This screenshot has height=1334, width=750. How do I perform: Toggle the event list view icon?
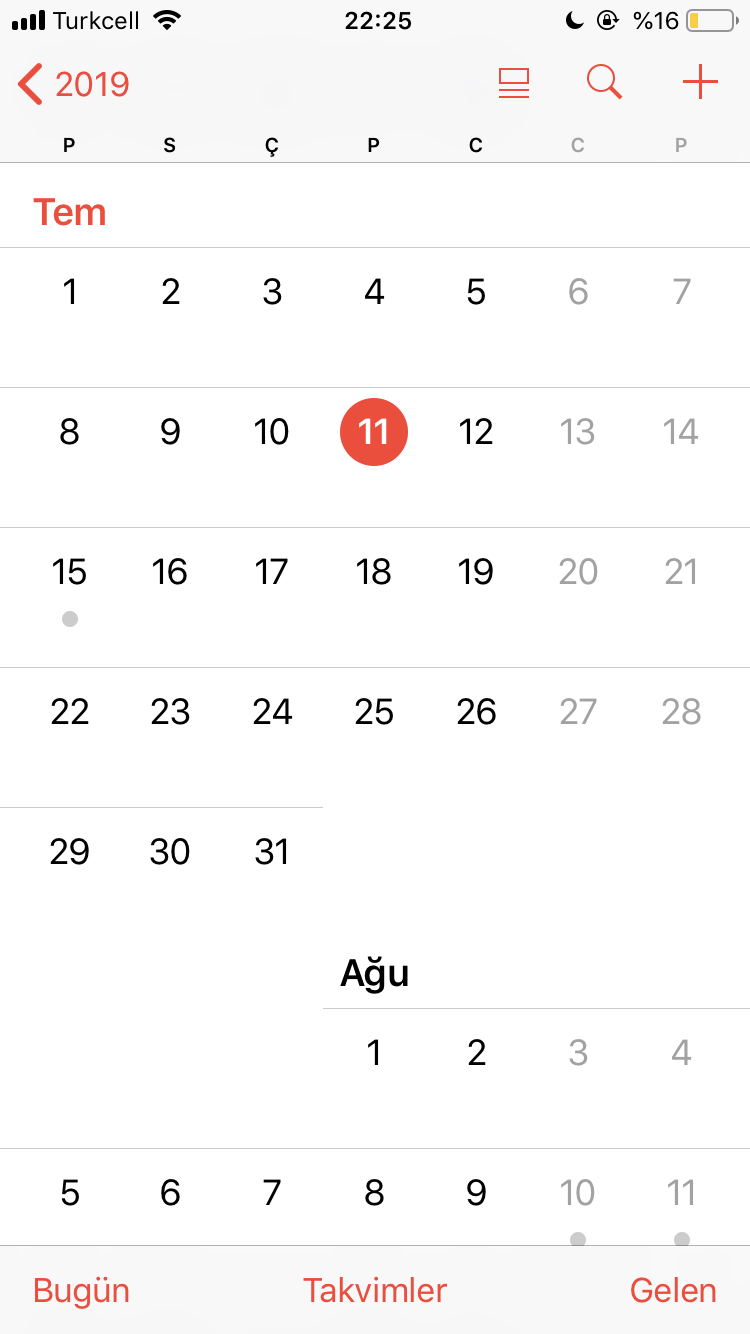click(514, 83)
